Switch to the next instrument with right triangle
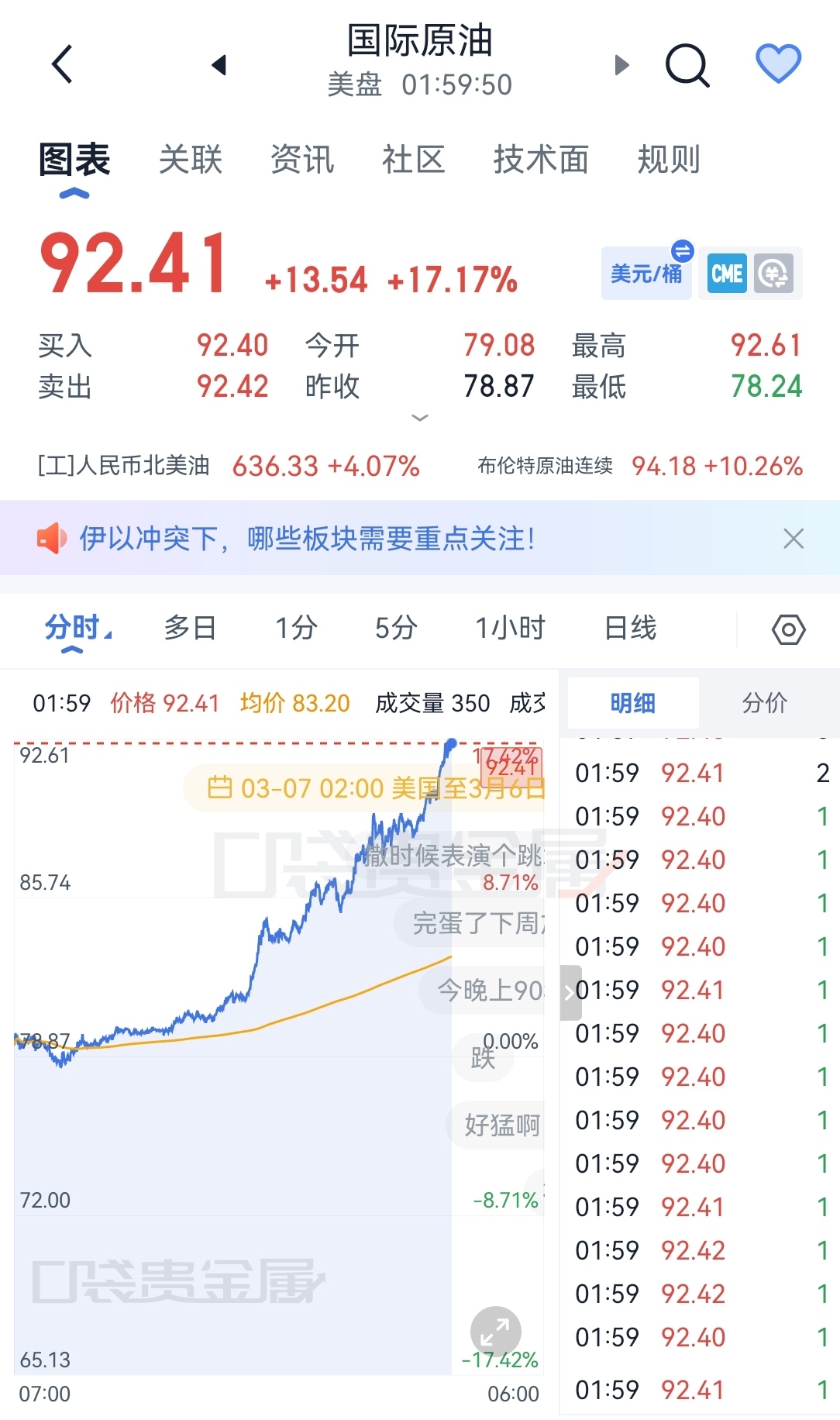Viewport: 840px width, 1420px height. click(x=621, y=64)
